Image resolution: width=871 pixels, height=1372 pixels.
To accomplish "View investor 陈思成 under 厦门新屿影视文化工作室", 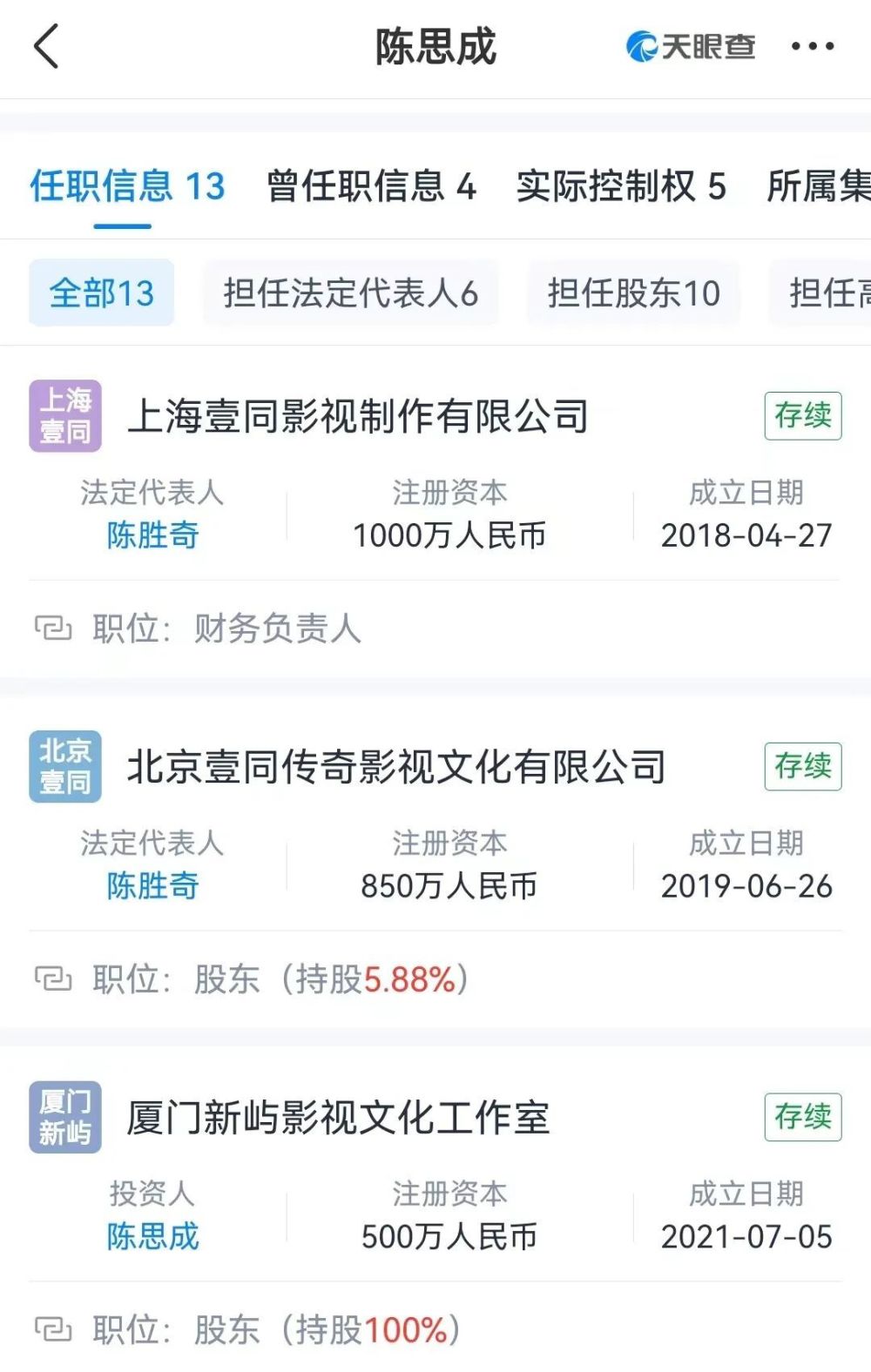I will [x=152, y=1236].
